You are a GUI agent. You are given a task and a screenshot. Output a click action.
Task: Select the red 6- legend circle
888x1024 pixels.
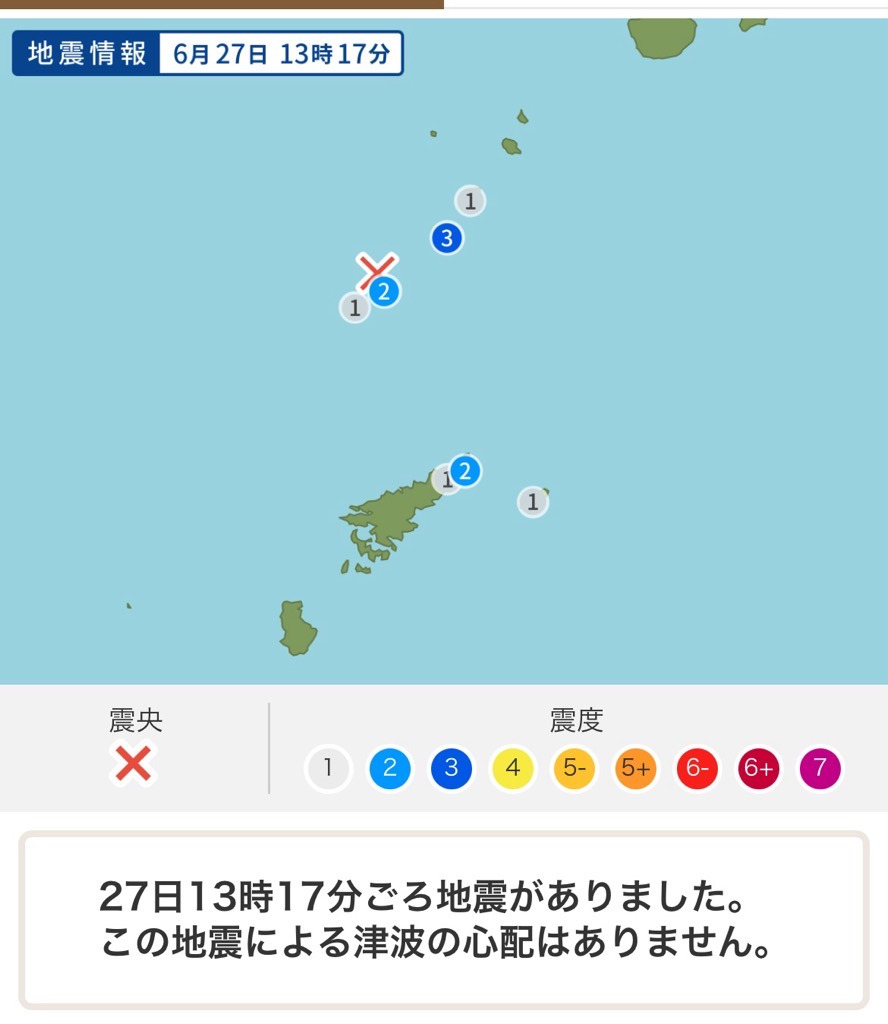point(696,768)
